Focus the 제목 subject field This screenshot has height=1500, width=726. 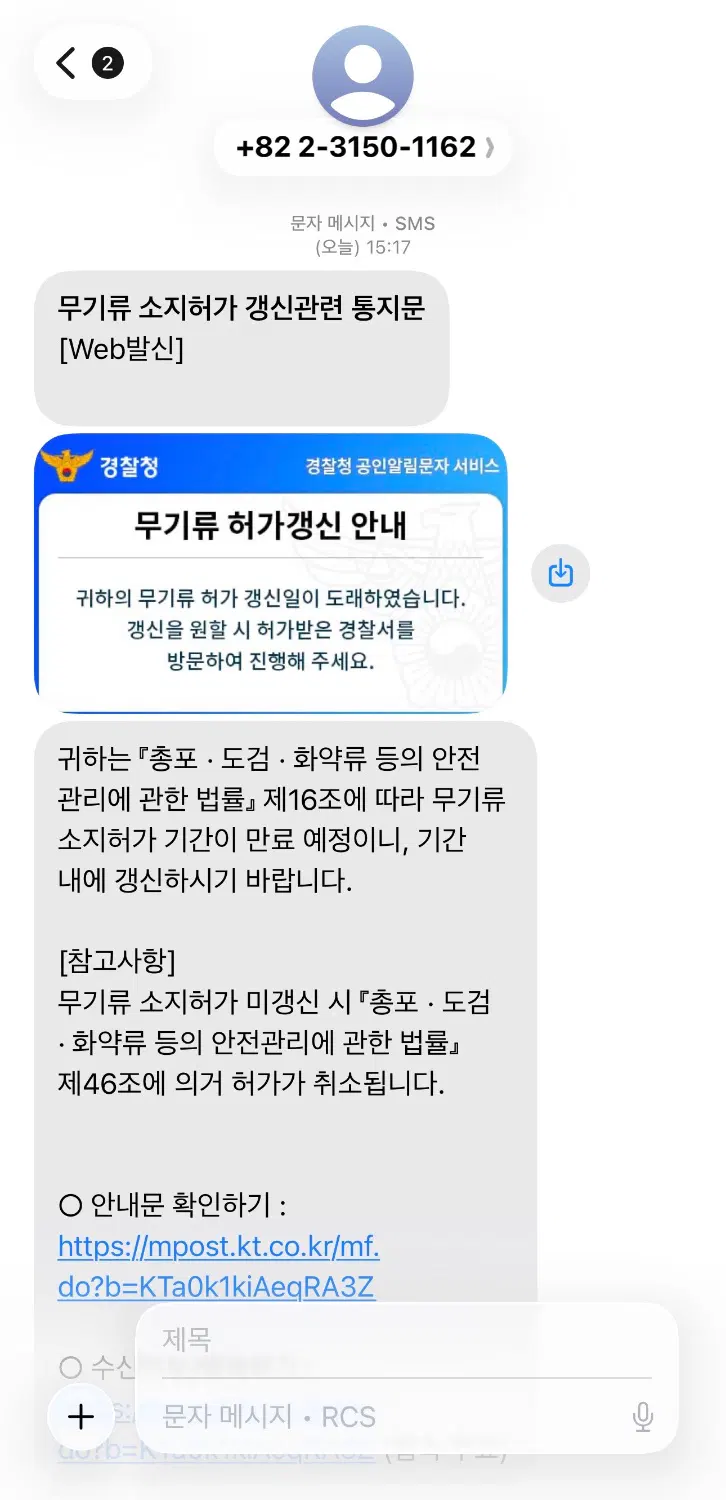click(400, 1339)
